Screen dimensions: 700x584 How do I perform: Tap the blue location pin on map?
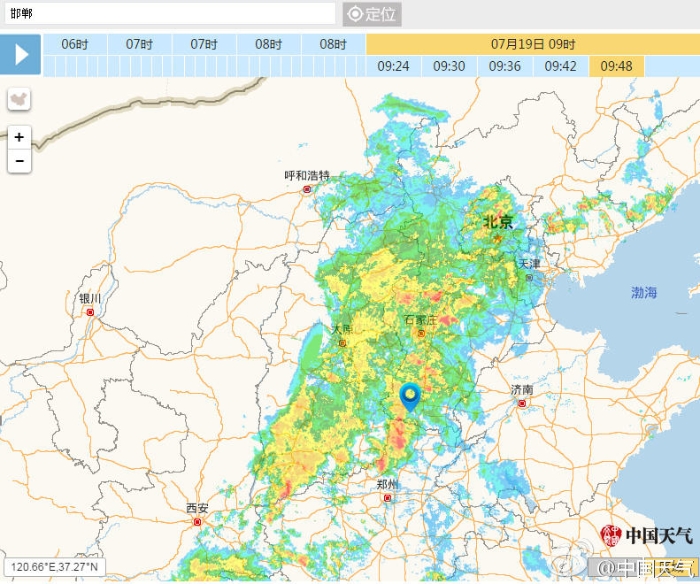click(410, 396)
